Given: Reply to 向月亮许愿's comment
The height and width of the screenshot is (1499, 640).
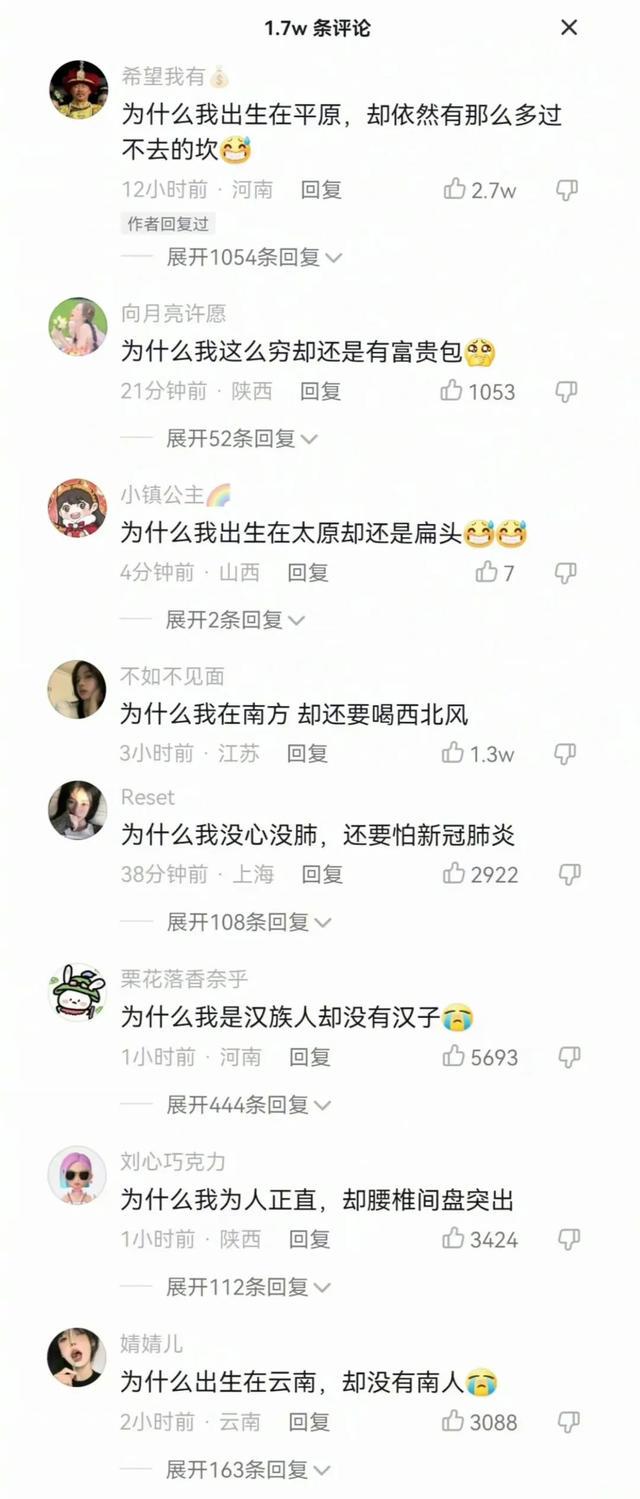Looking at the screenshot, I should pos(321,391).
